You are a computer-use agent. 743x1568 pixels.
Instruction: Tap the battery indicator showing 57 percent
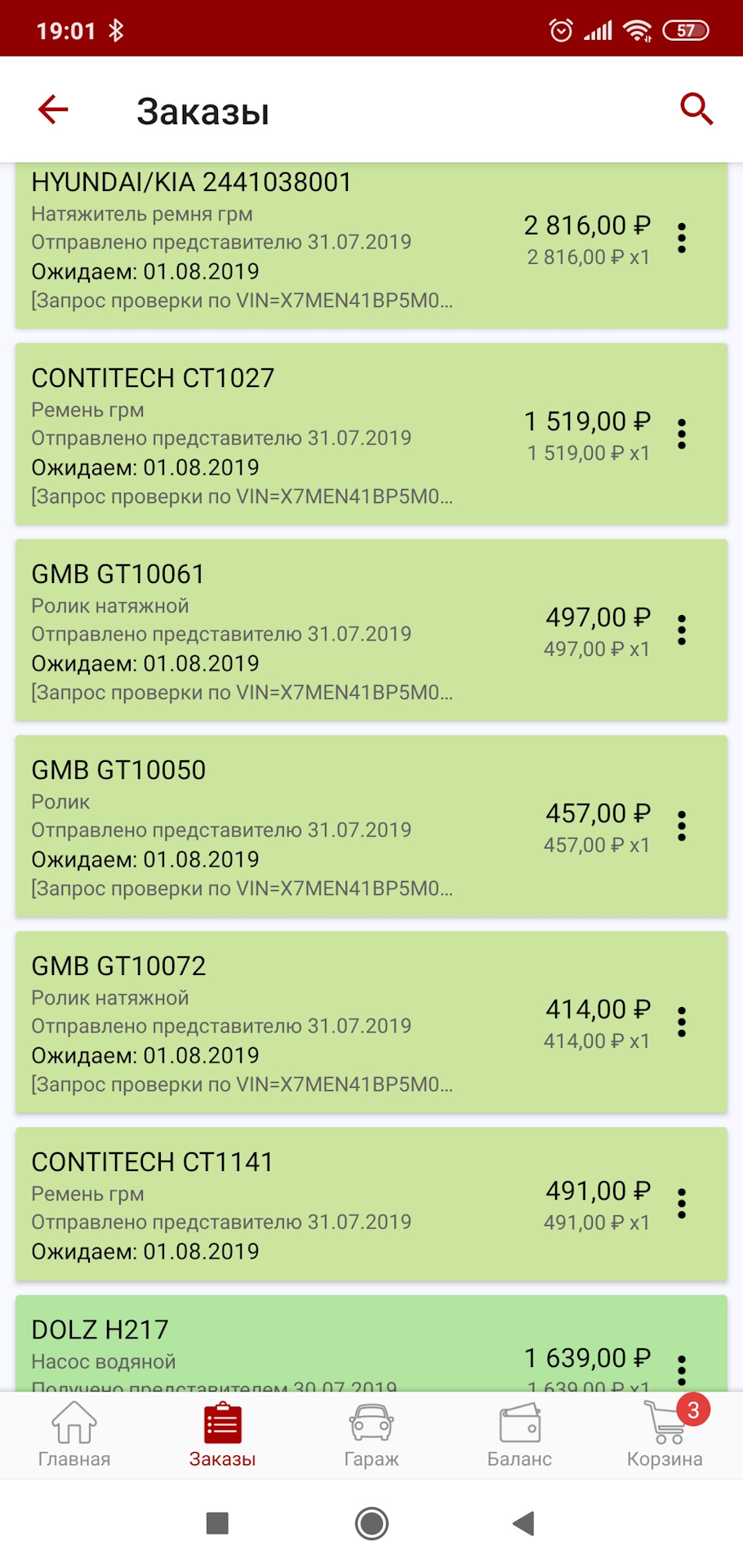click(687, 29)
